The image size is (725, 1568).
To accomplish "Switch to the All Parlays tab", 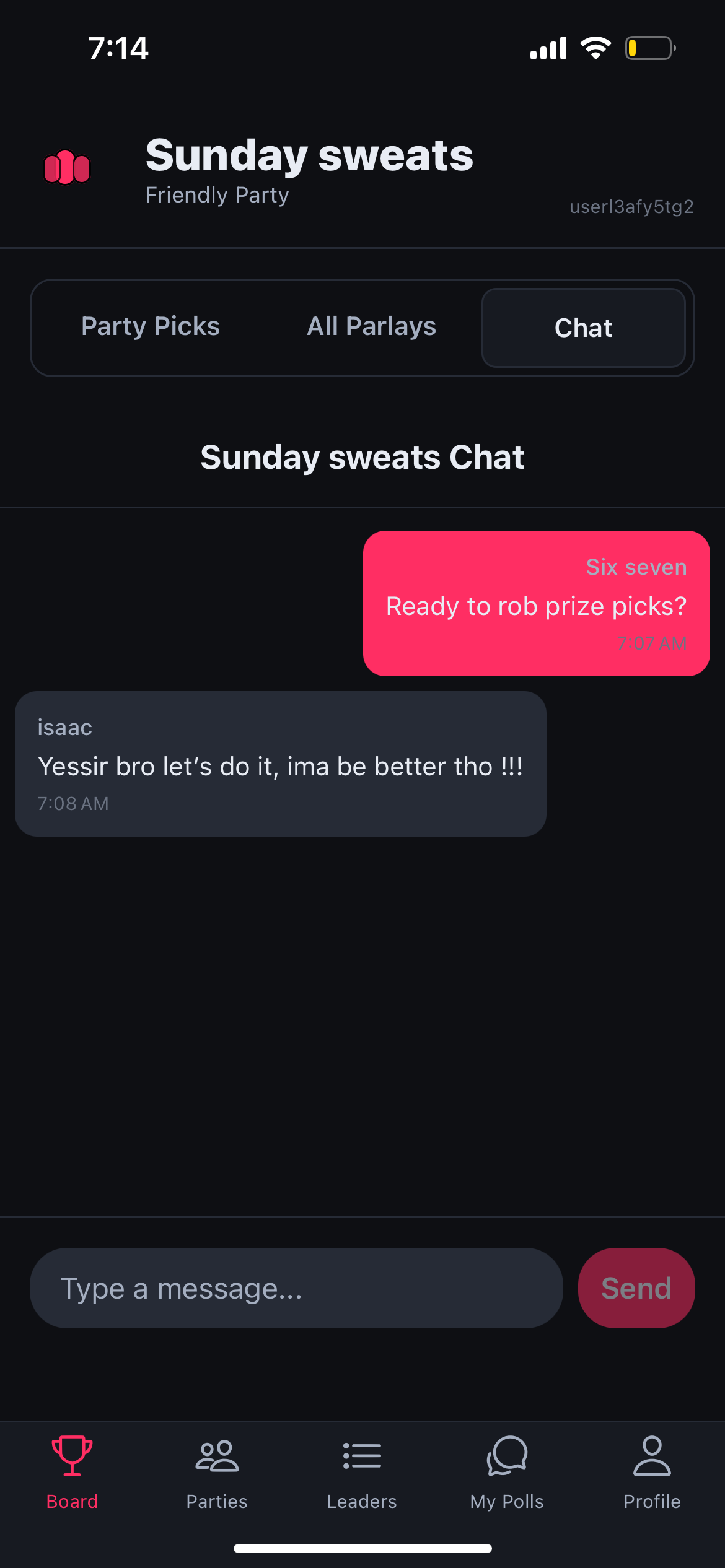I will click(x=371, y=327).
